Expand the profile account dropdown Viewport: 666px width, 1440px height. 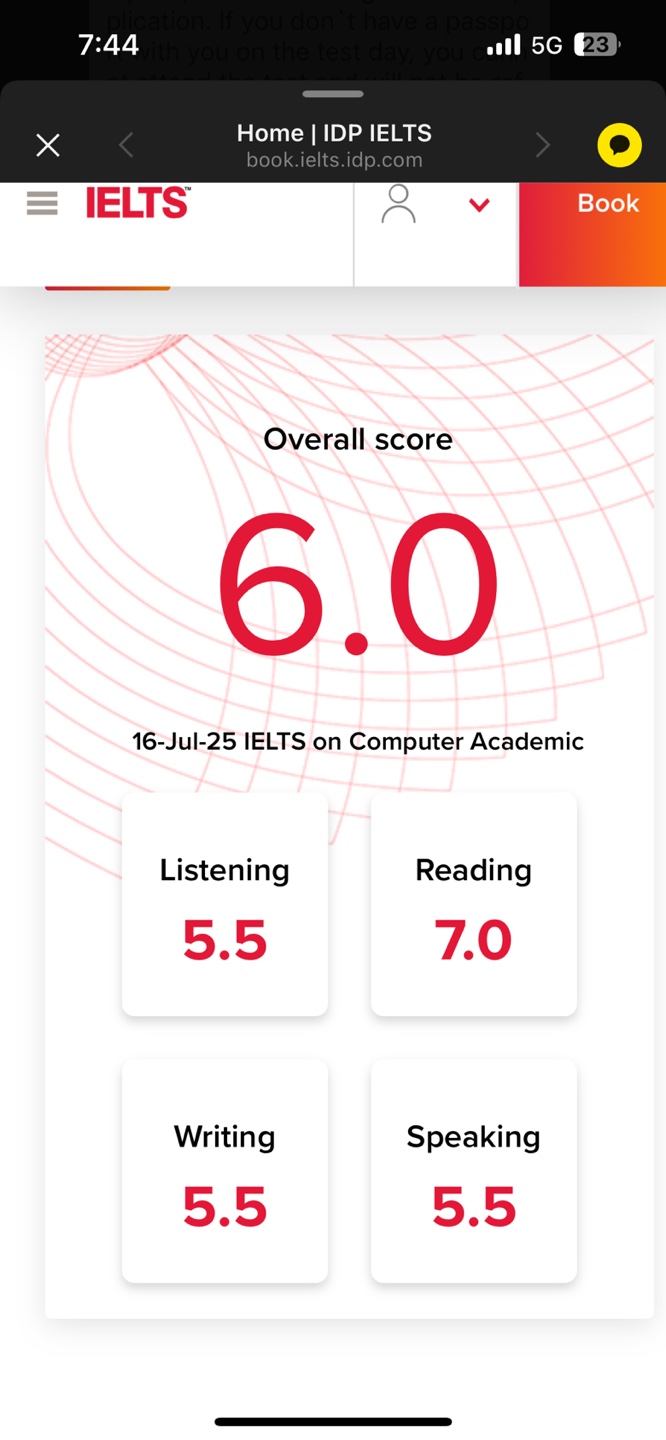click(x=479, y=205)
